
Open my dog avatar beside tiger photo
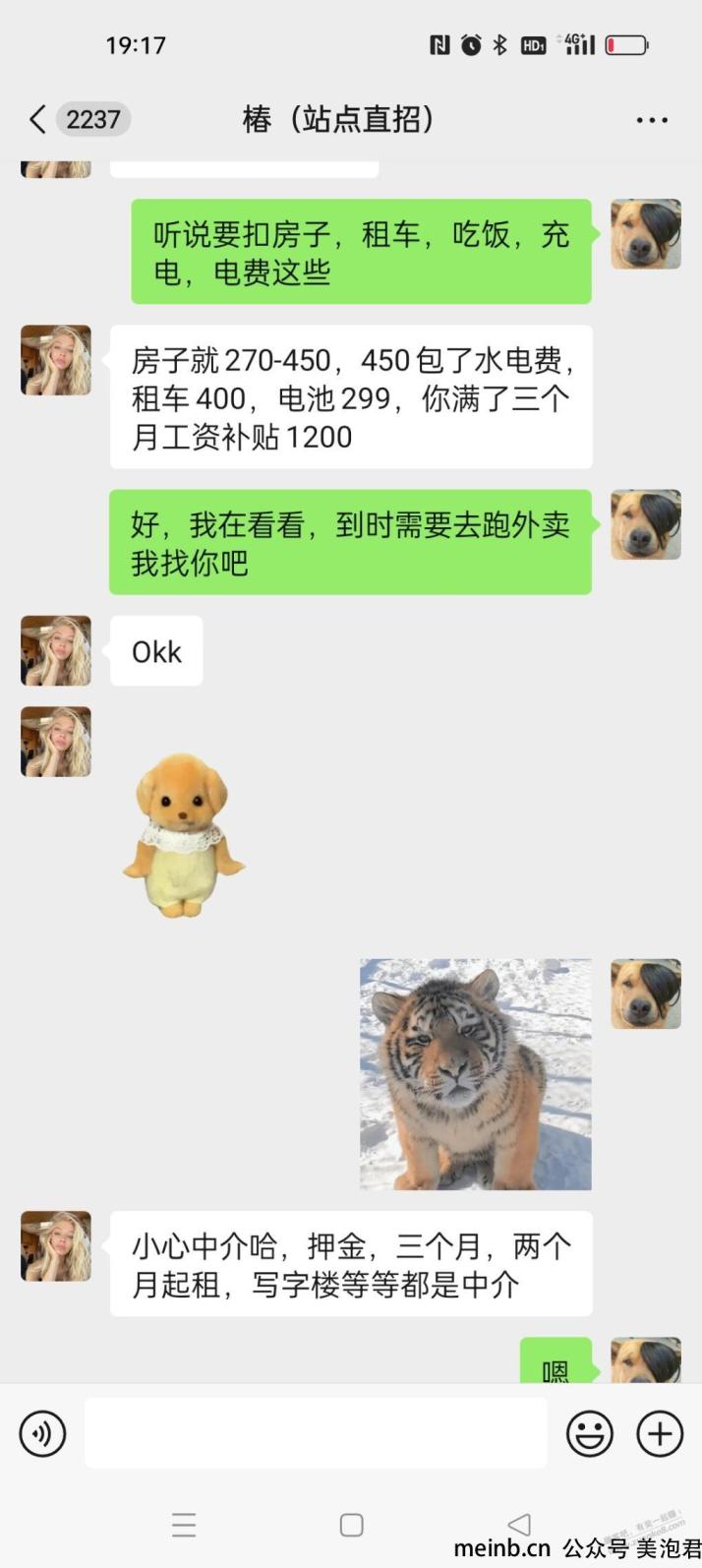[646, 995]
